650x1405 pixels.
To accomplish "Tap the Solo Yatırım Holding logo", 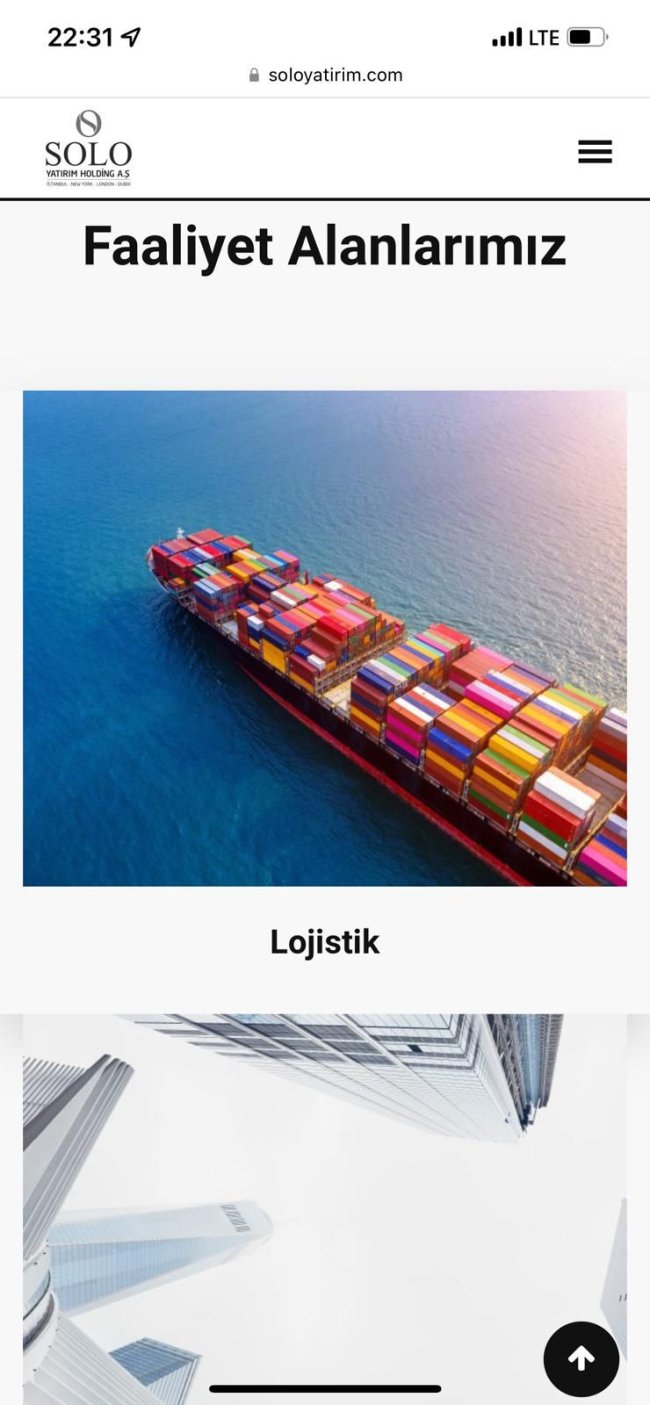I will [x=88, y=149].
